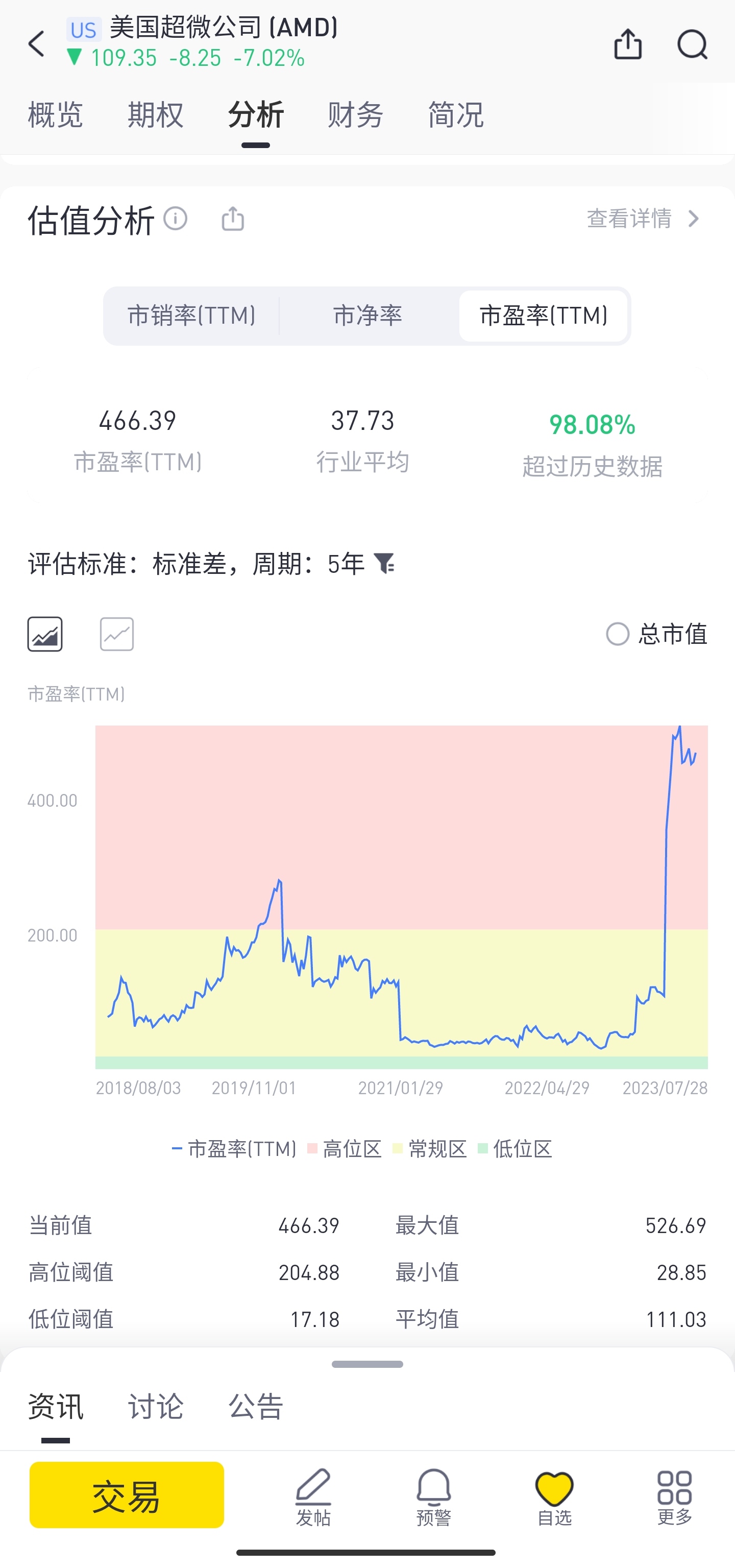Select the 市净率 segment
Viewport: 735px width, 1568px height.
coord(367,316)
